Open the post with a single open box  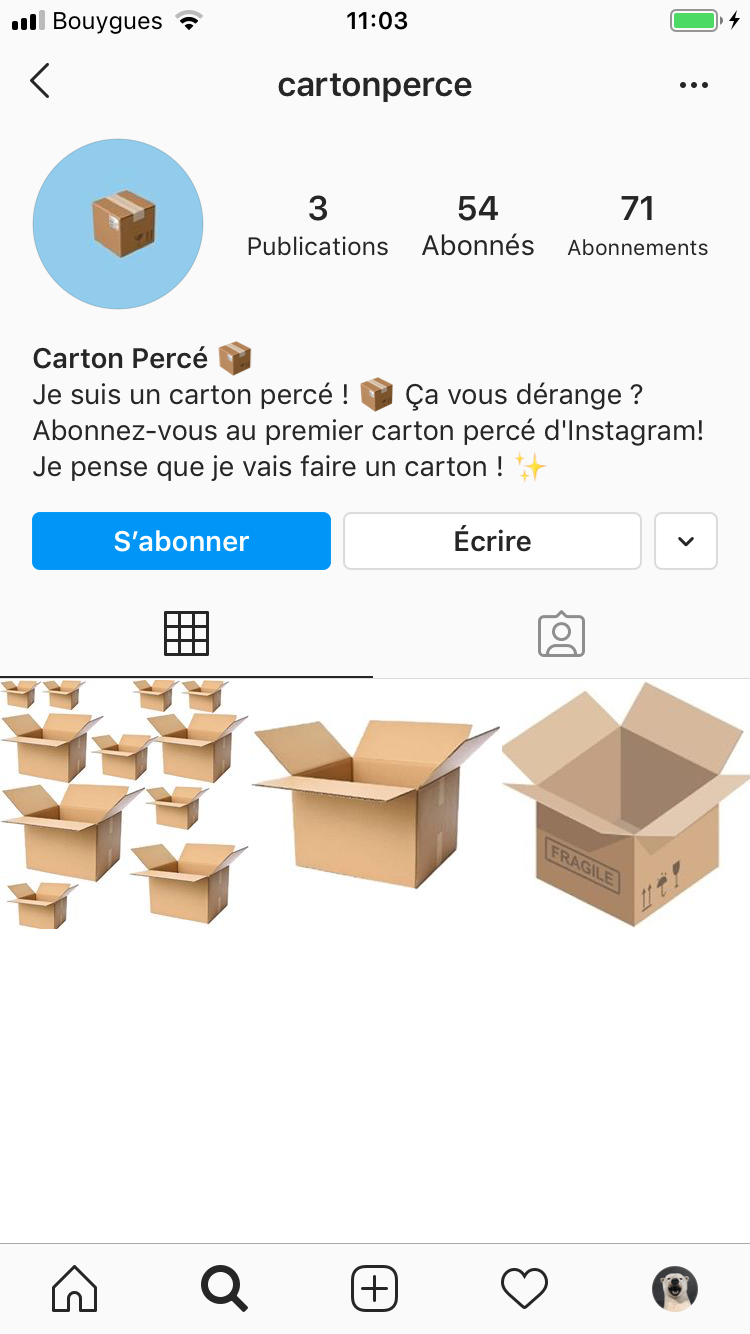375,804
